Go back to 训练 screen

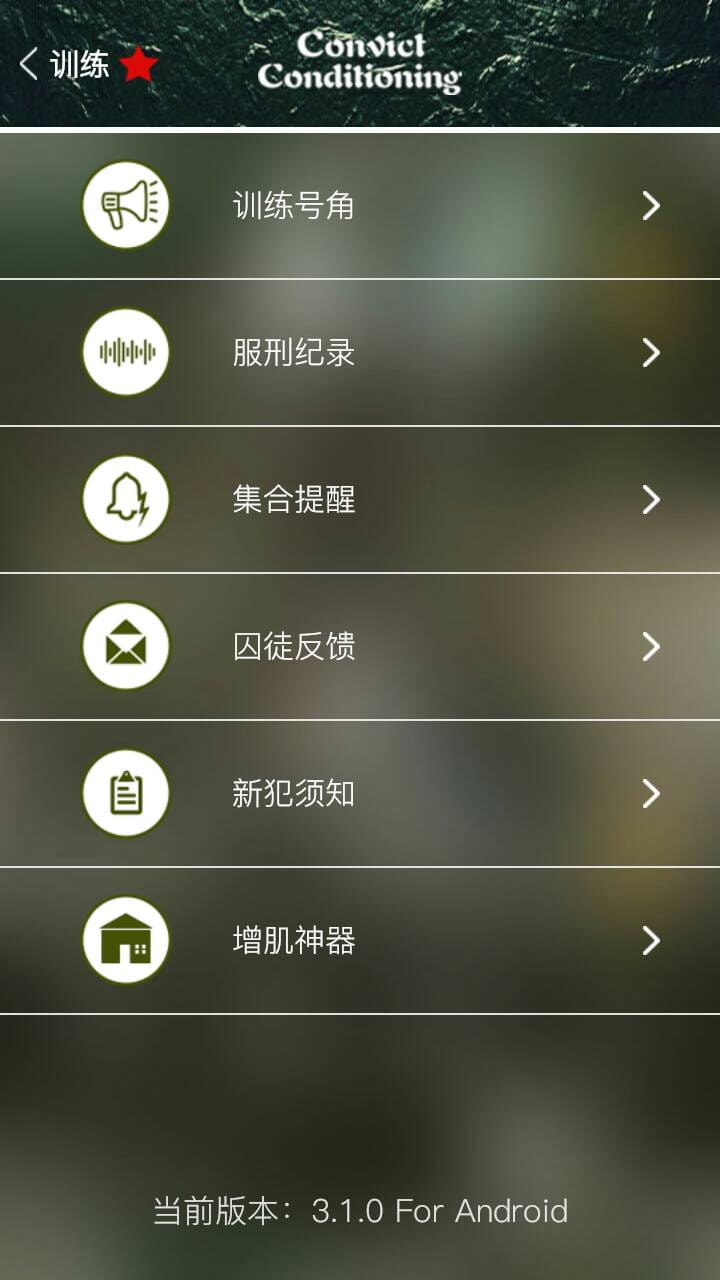click(x=62, y=66)
